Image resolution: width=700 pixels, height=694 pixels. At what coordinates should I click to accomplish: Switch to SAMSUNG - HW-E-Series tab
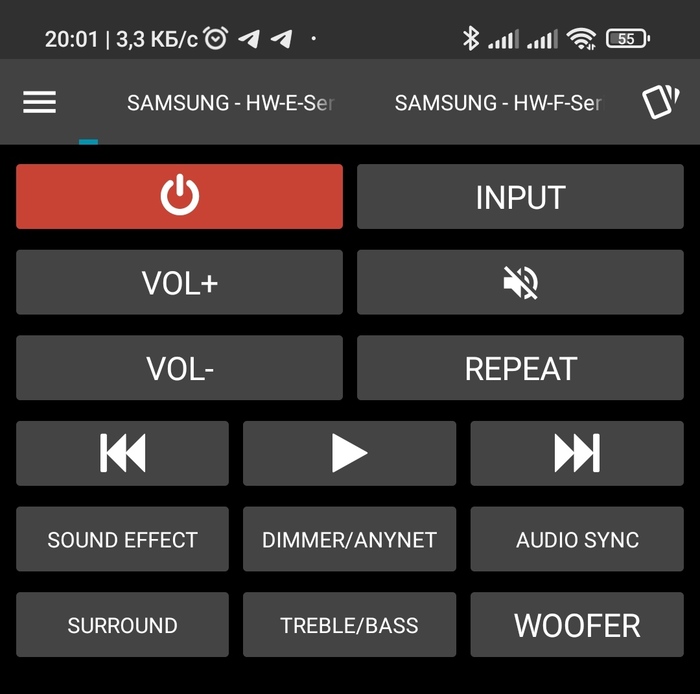[x=230, y=103]
